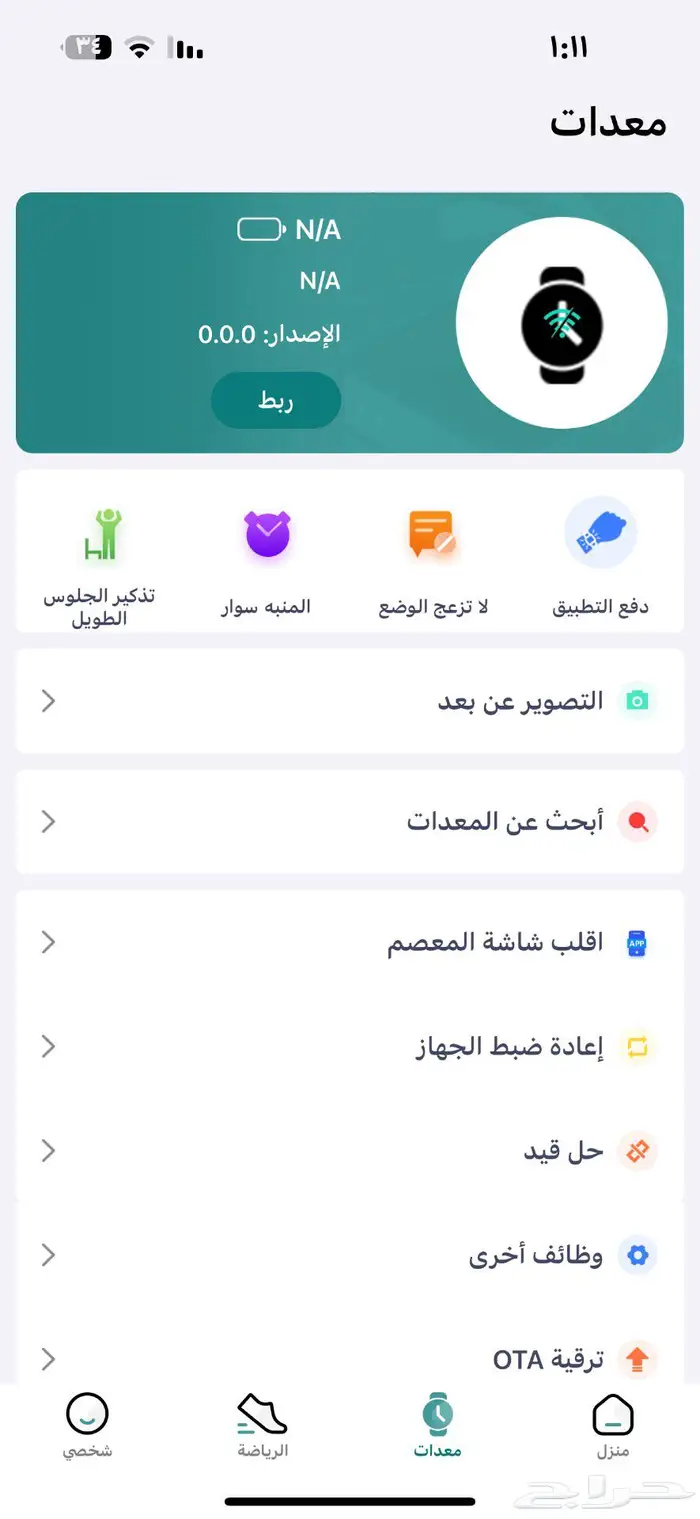Choose إعادة ضبط الجهاز device reset
Image resolution: width=700 pixels, height=1519 pixels.
350,1047
